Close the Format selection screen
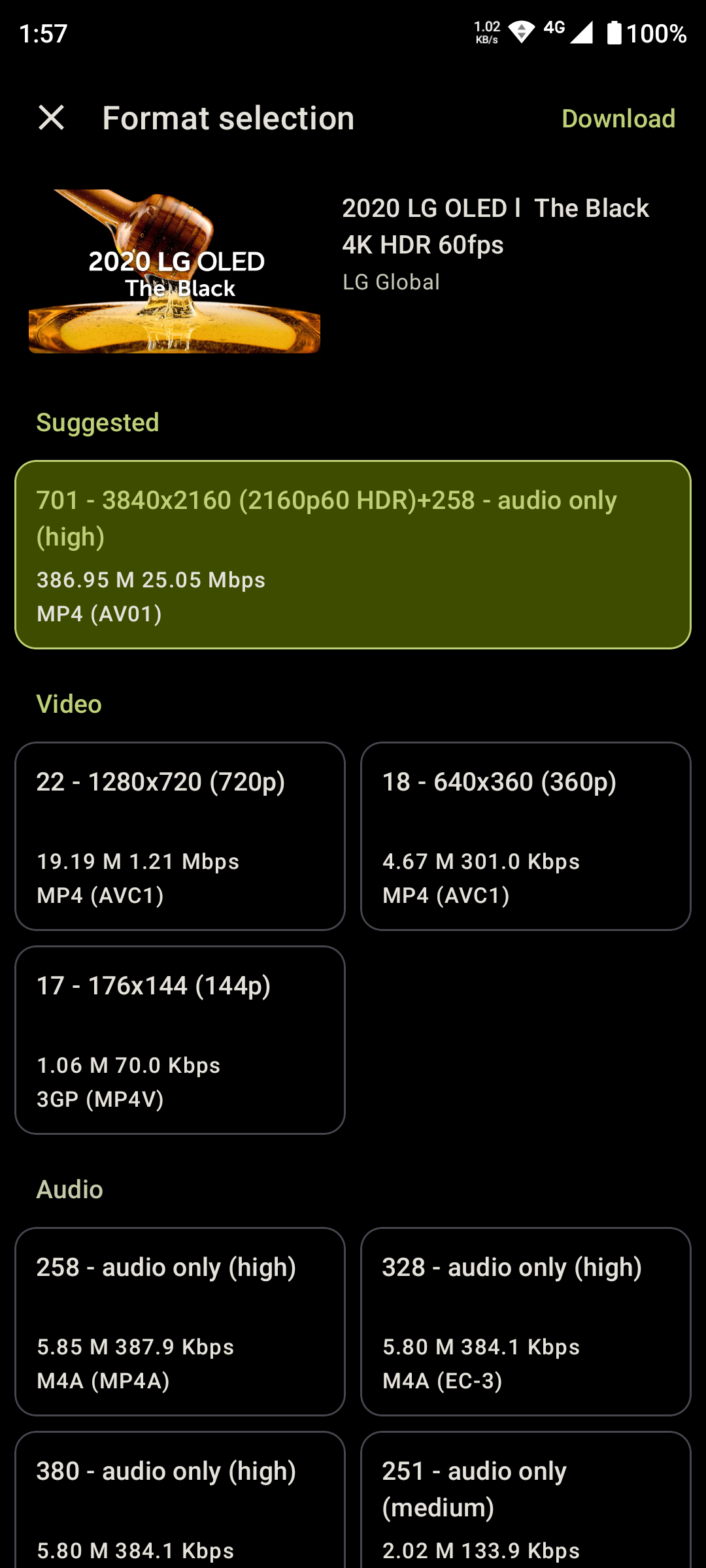This screenshot has width=706, height=1568. point(52,119)
